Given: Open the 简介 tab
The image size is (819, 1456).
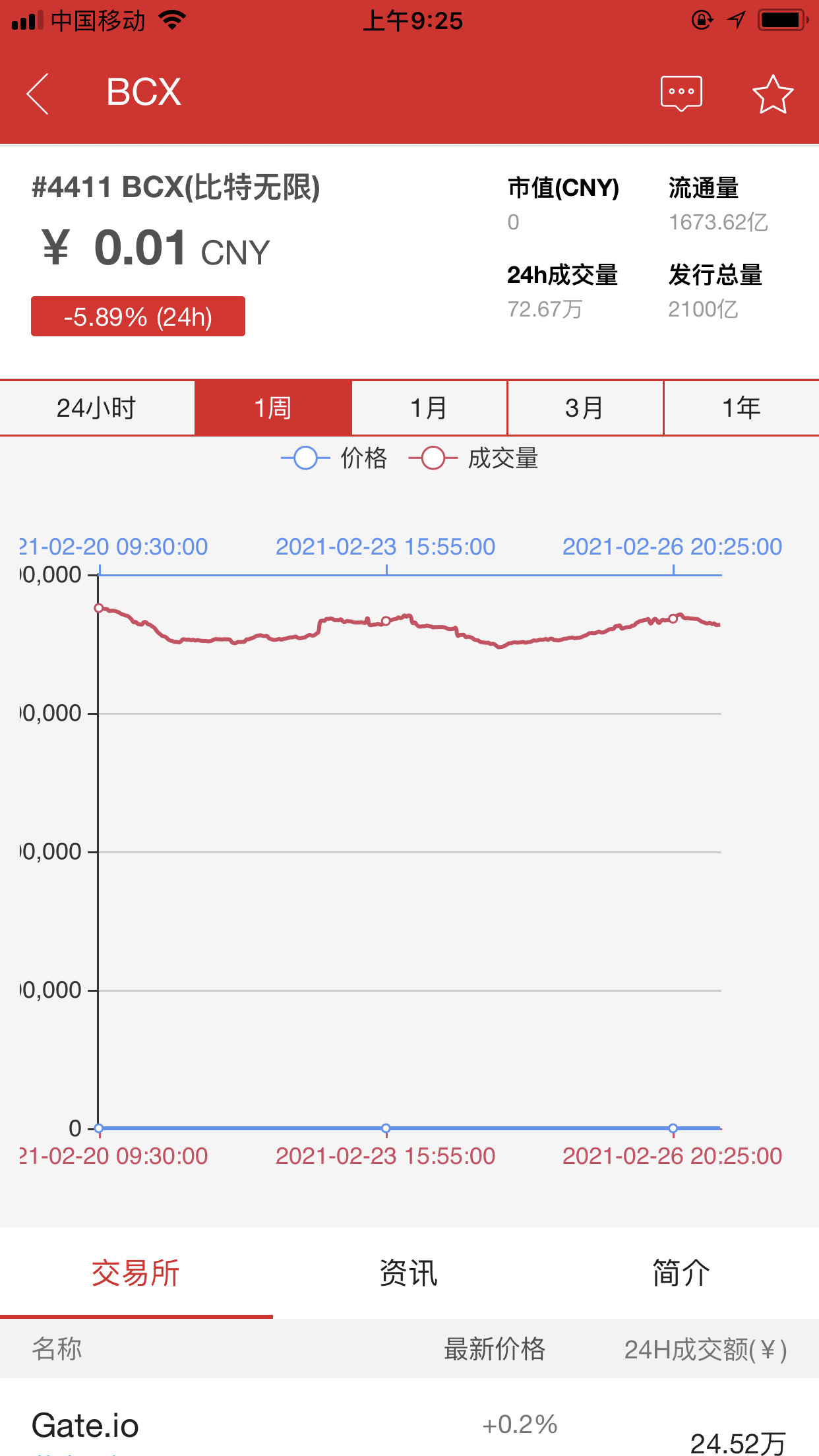Looking at the screenshot, I should [681, 1273].
